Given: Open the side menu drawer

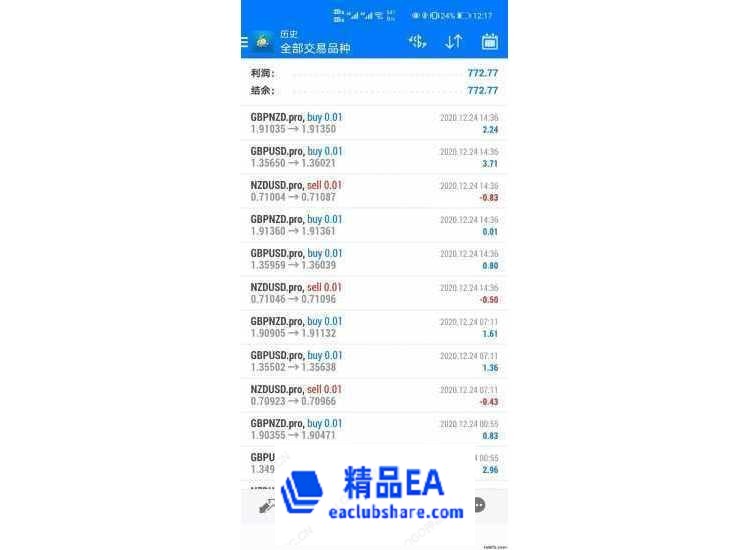Looking at the screenshot, I should click(245, 42).
